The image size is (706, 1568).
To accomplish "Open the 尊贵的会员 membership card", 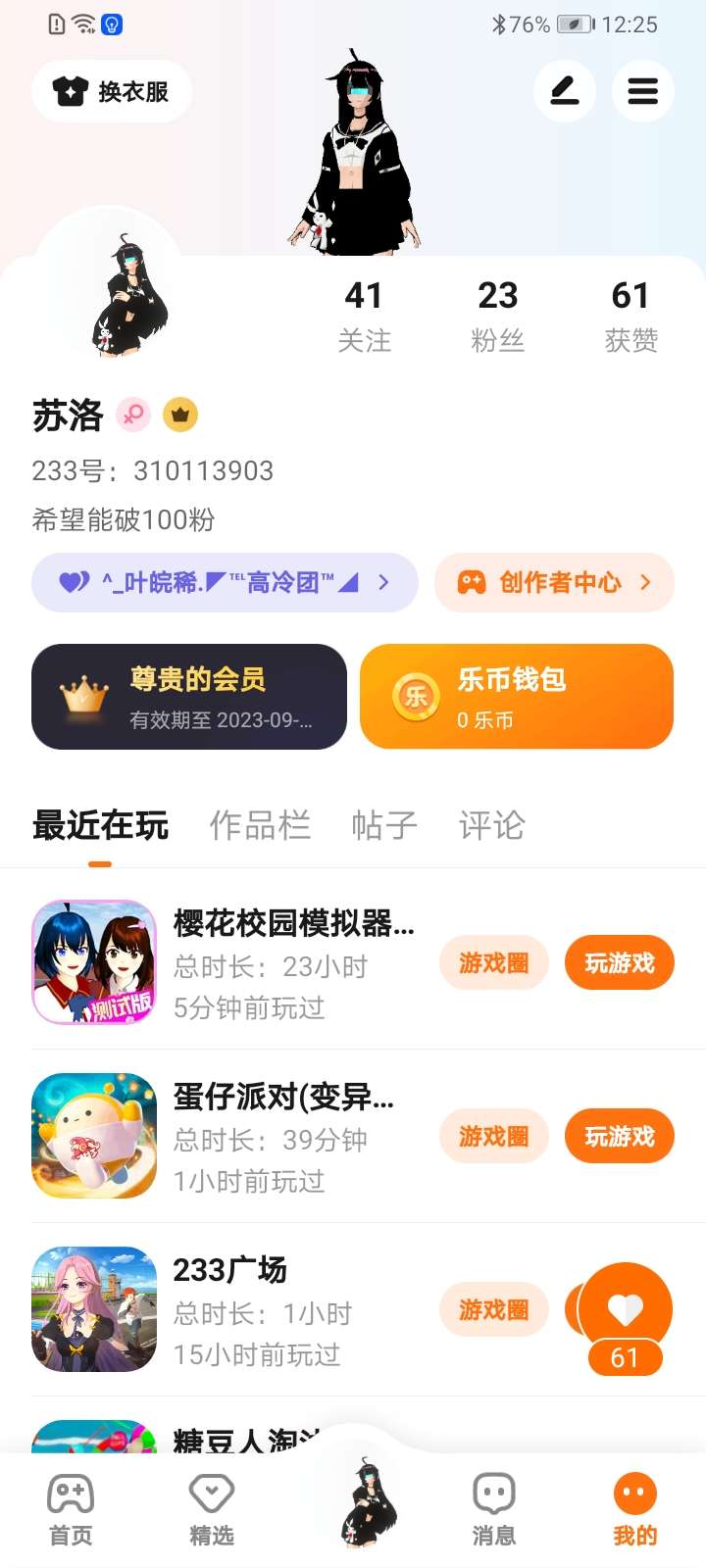I will [189, 697].
